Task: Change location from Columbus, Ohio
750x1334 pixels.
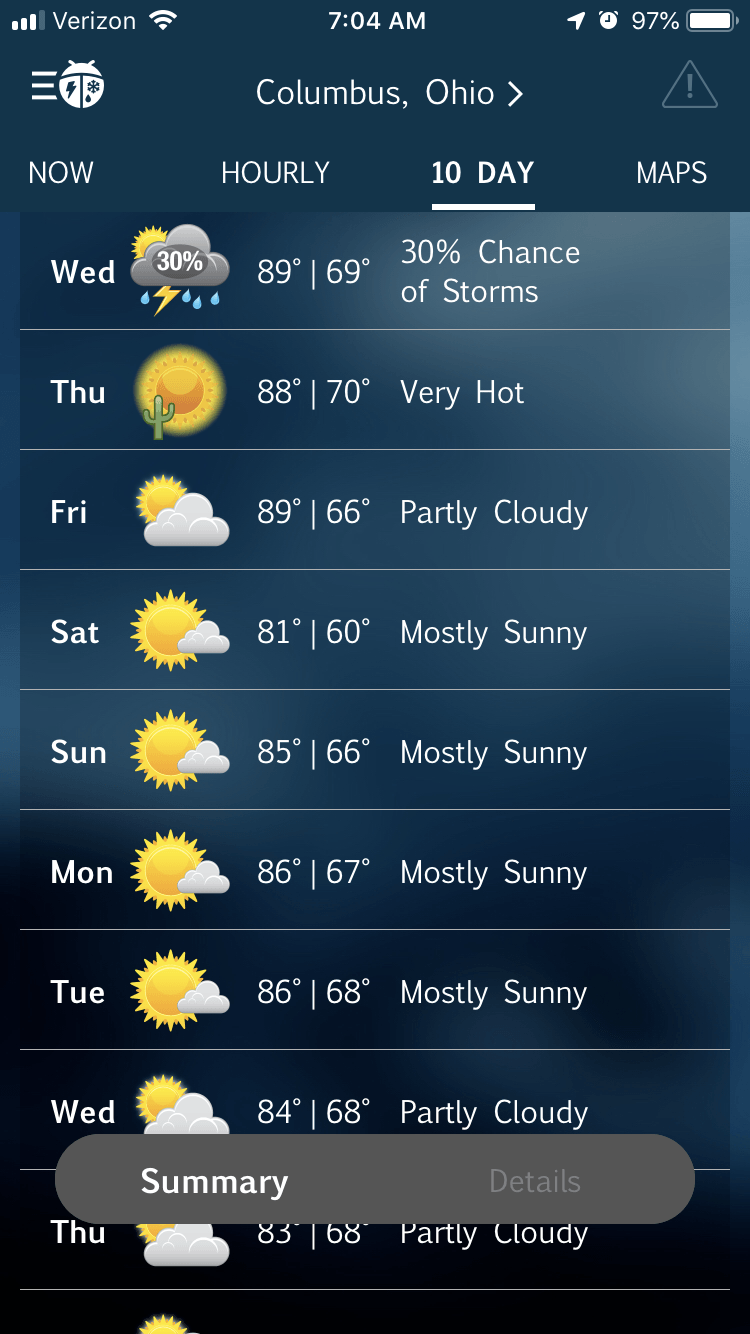Action: (x=389, y=93)
